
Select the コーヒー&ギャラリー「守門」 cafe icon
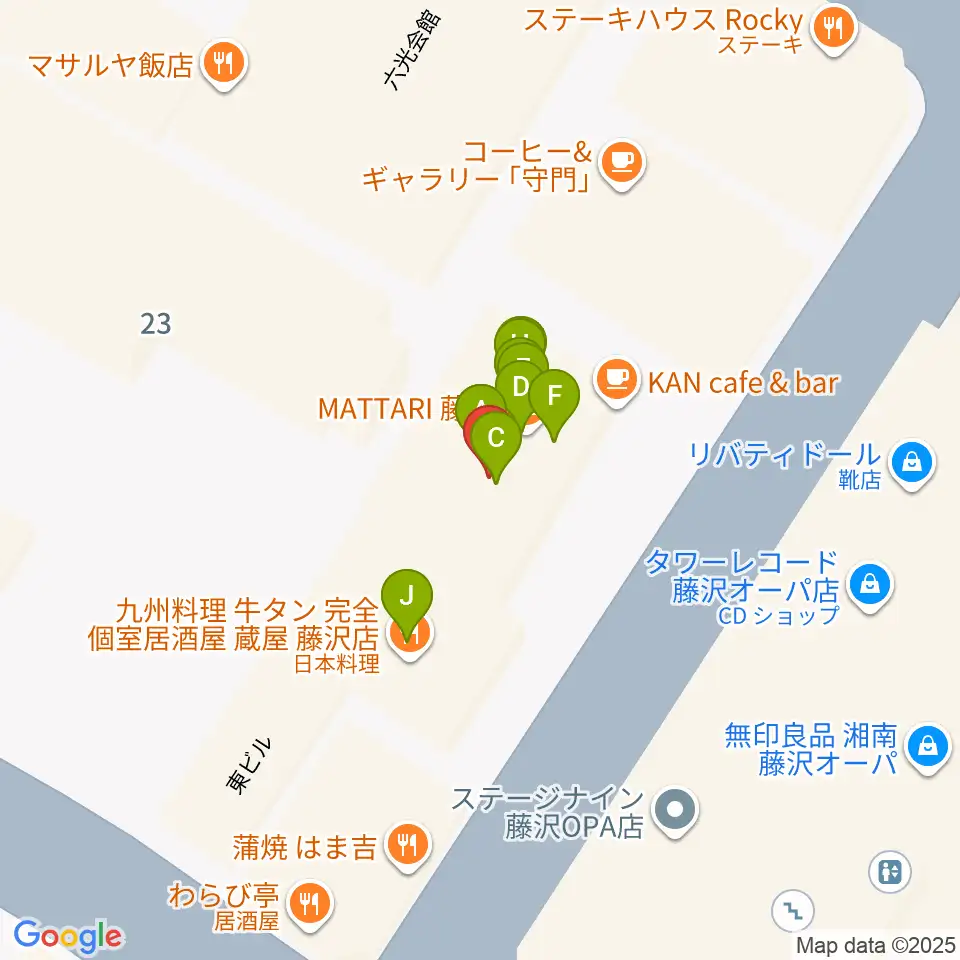[622, 162]
